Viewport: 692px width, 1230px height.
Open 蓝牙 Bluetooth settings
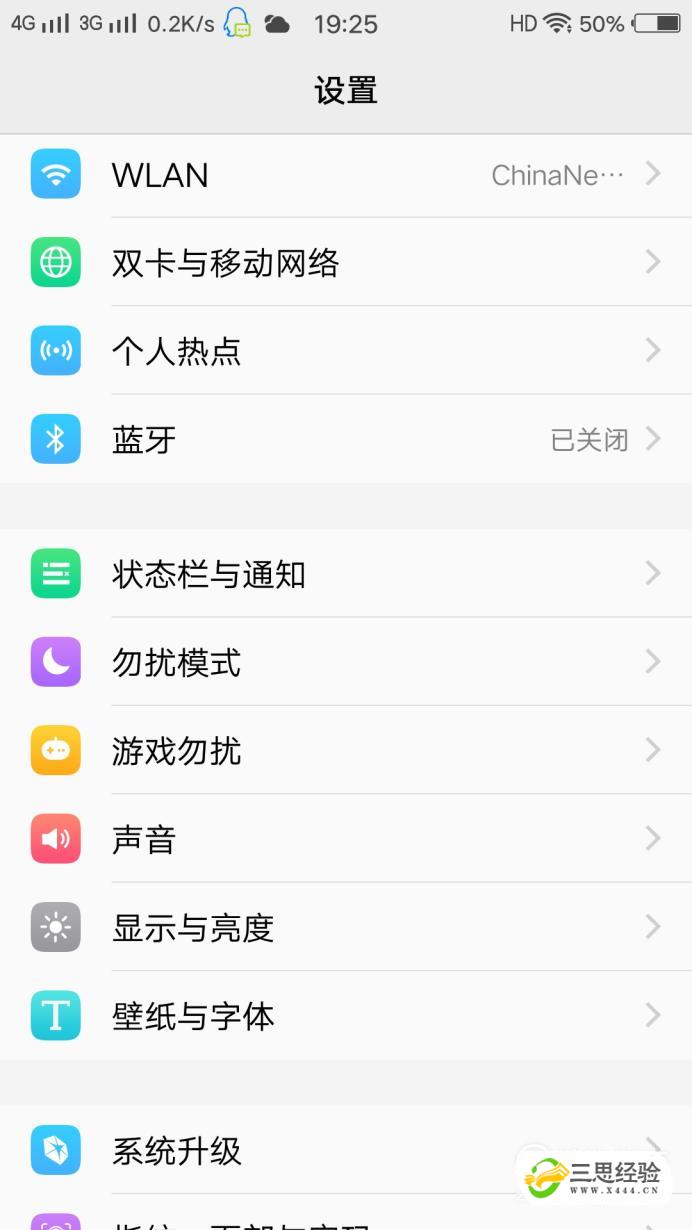(x=346, y=439)
